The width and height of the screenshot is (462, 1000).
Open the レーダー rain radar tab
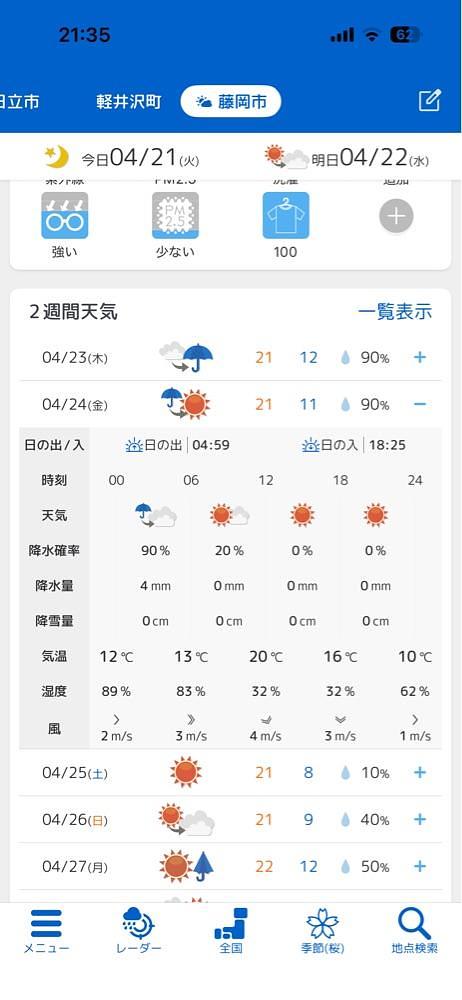pos(138,932)
